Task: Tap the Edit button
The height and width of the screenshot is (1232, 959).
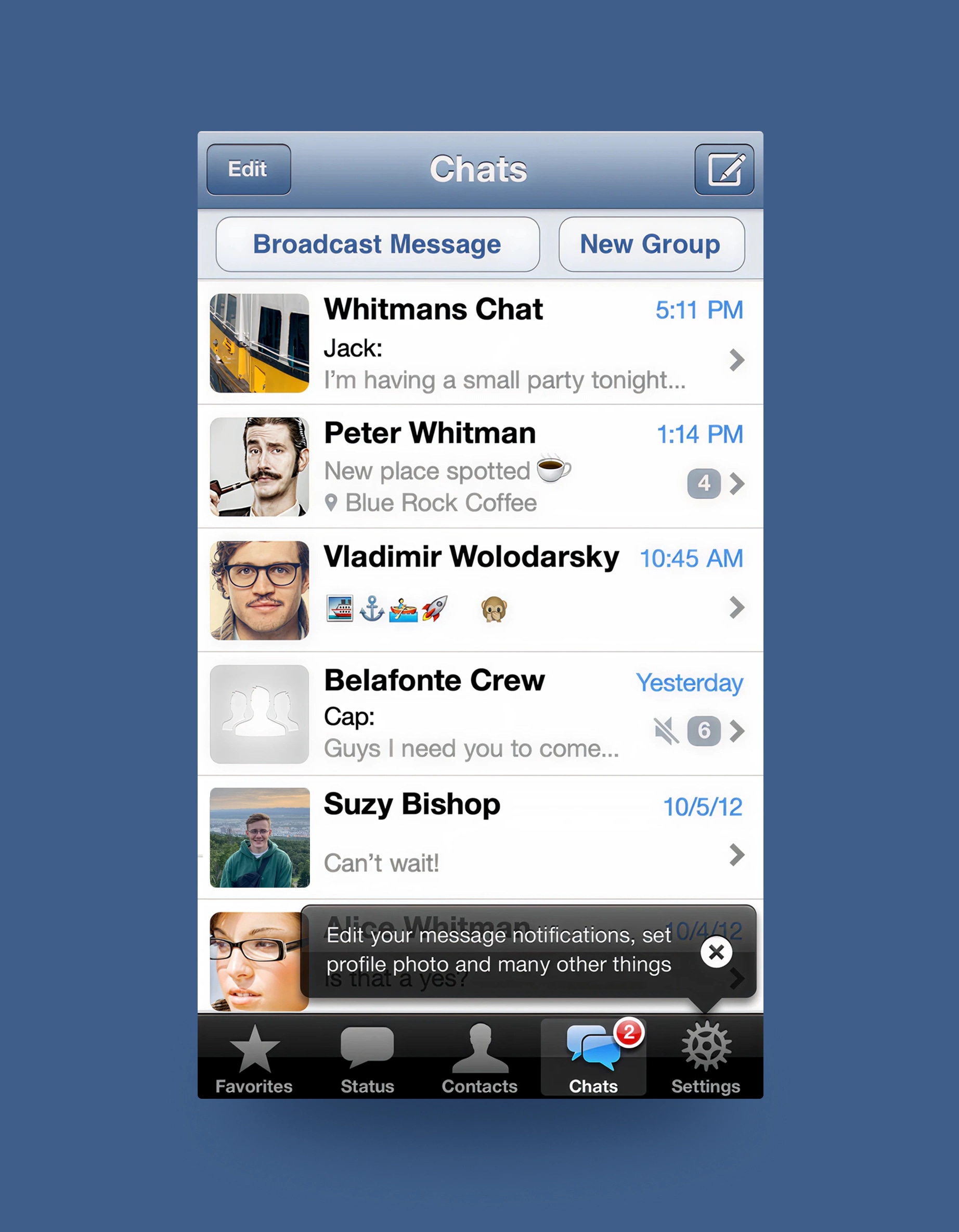Action: 249,169
